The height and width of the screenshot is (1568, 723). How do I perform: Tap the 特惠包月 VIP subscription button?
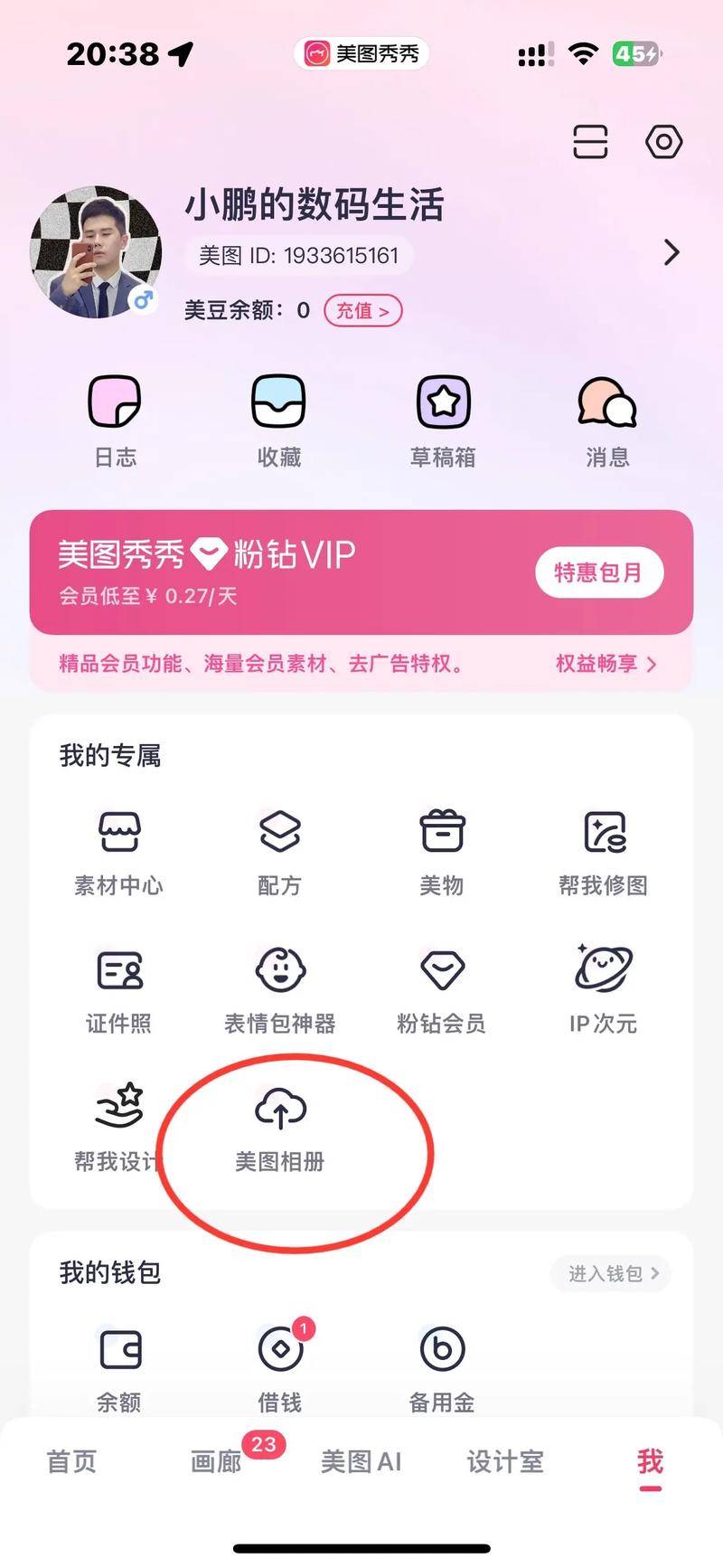(x=599, y=572)
